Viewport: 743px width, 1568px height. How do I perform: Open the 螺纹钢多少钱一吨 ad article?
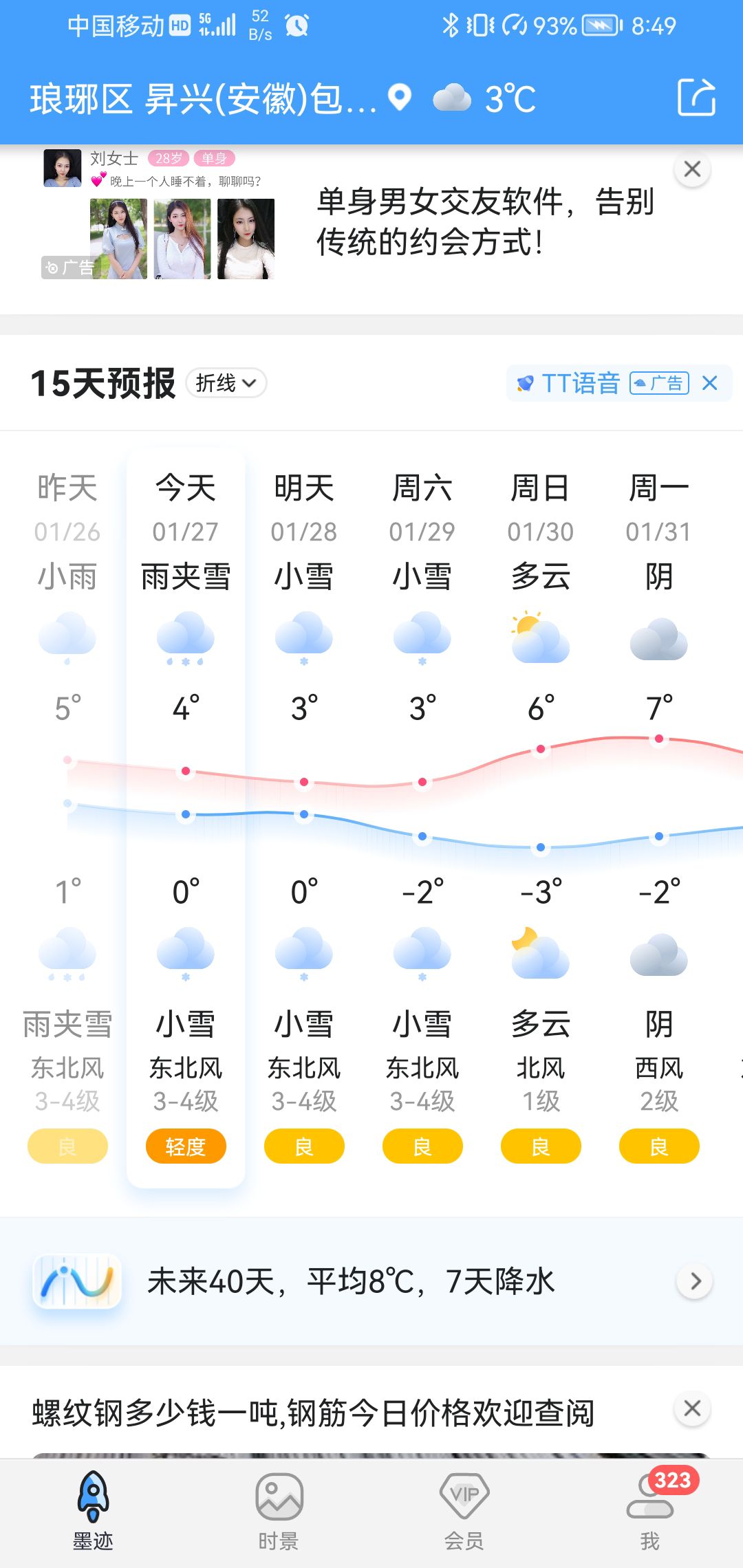click(x=313, y=1413)
